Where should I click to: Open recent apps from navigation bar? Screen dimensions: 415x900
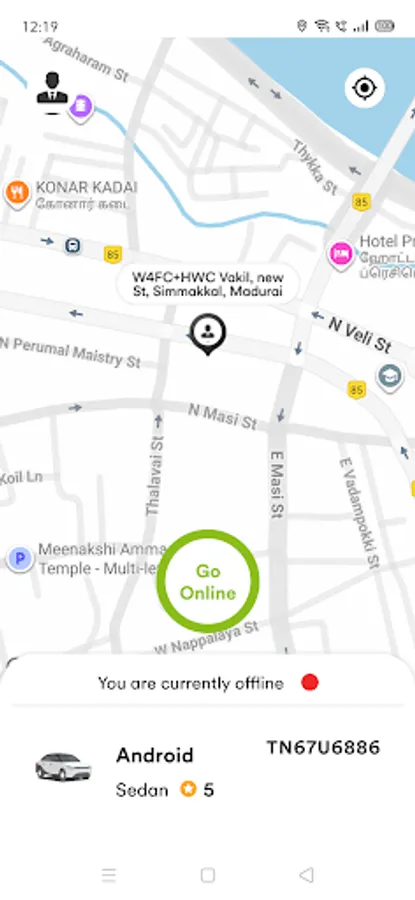108,875
